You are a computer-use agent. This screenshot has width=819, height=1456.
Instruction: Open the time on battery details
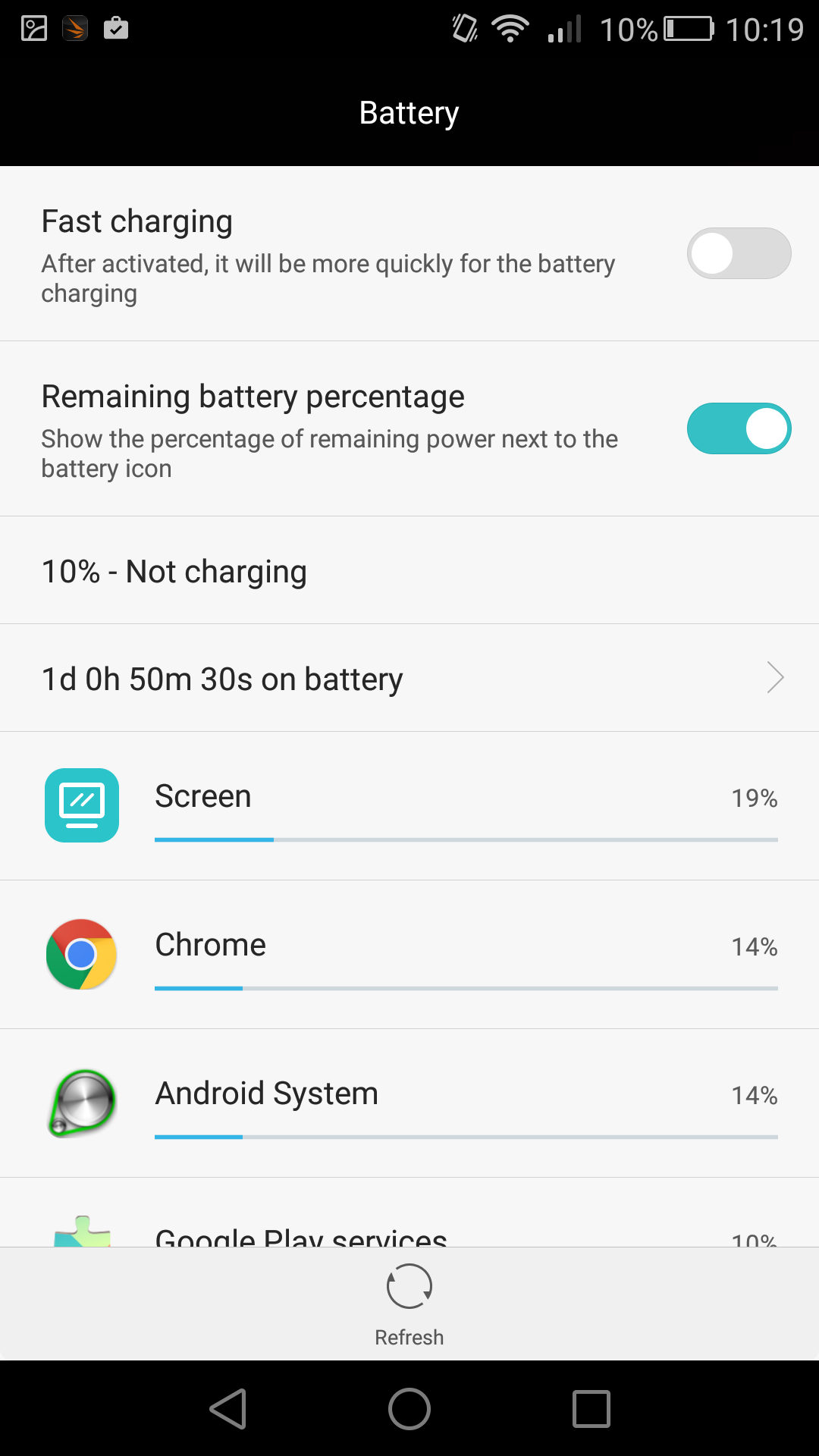[x=409, y=678]
